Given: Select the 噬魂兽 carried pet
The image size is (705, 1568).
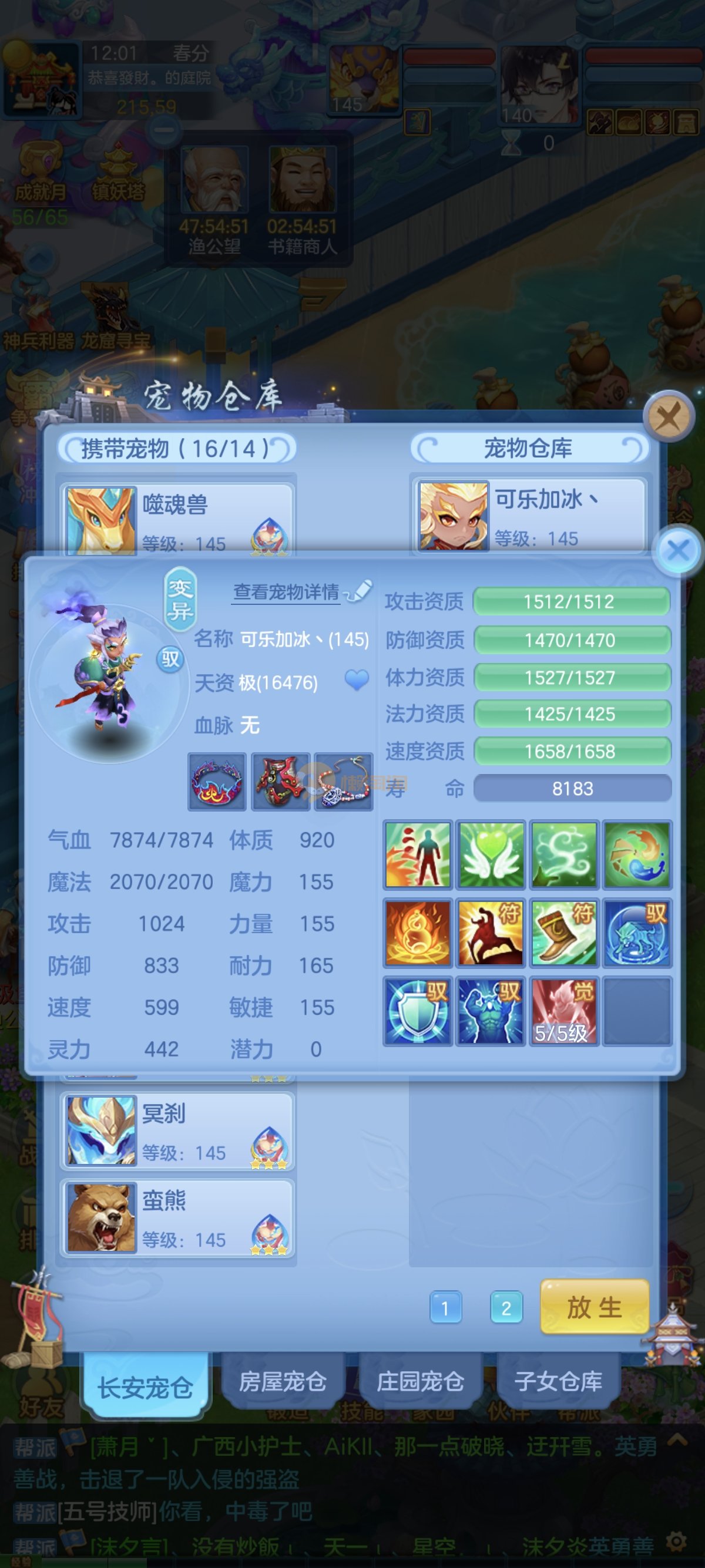Looking at the screenshot, I should pos(177,519).
